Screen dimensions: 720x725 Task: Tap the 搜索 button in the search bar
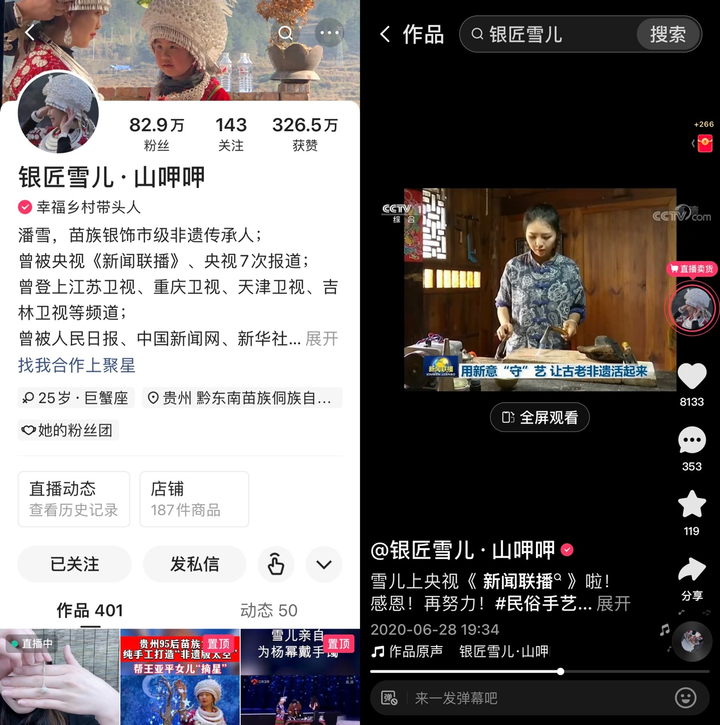667,34
